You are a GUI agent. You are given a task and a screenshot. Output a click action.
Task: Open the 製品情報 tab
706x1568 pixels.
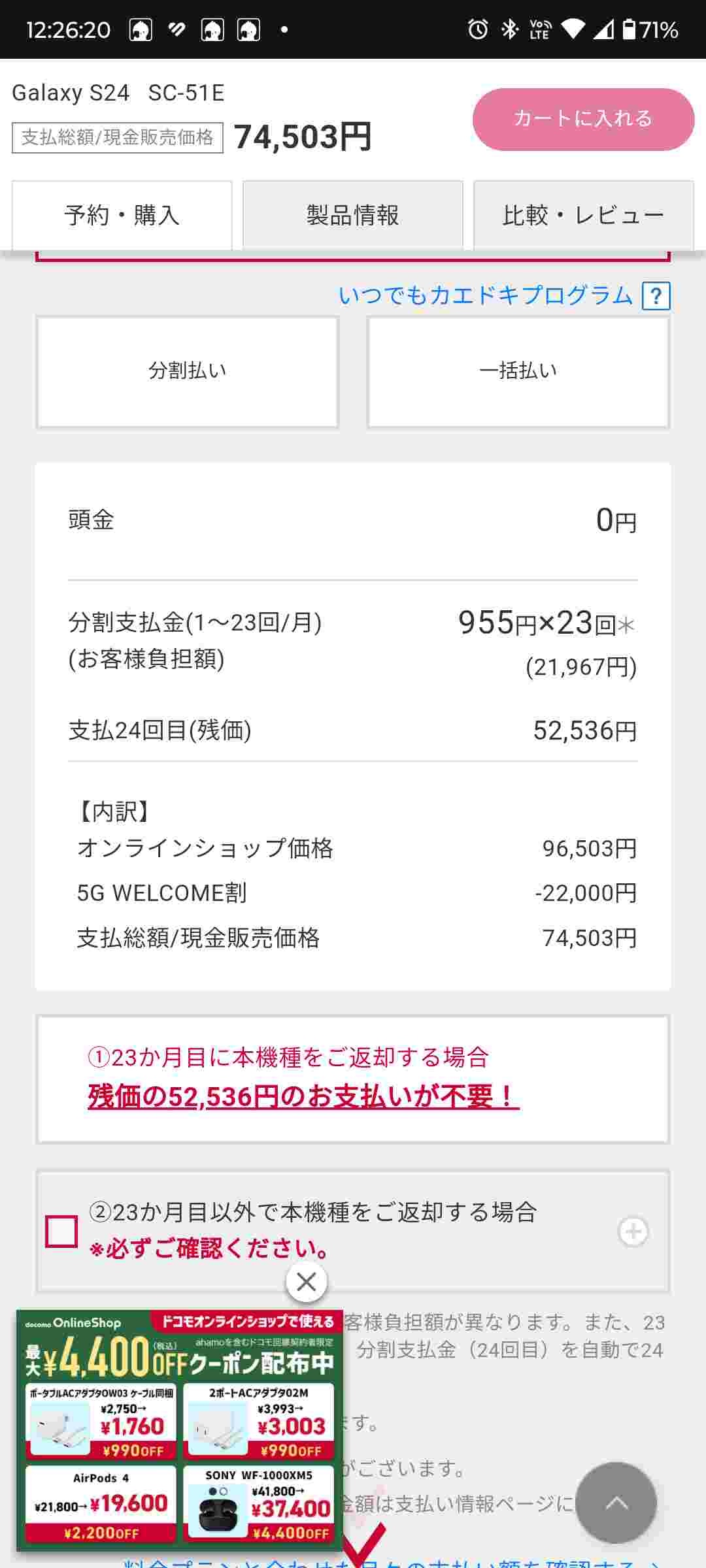coord(352,215)
